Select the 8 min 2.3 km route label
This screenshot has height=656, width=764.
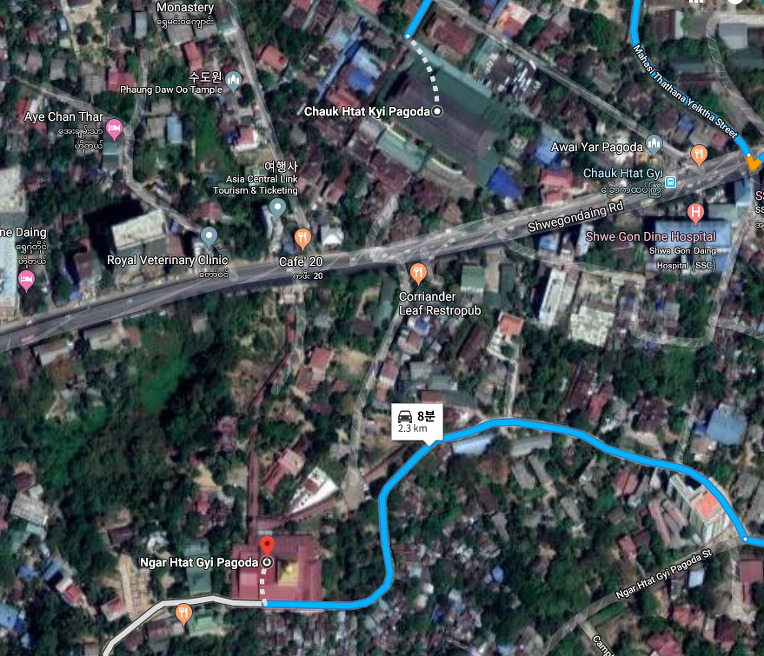[x=416, y=421]
